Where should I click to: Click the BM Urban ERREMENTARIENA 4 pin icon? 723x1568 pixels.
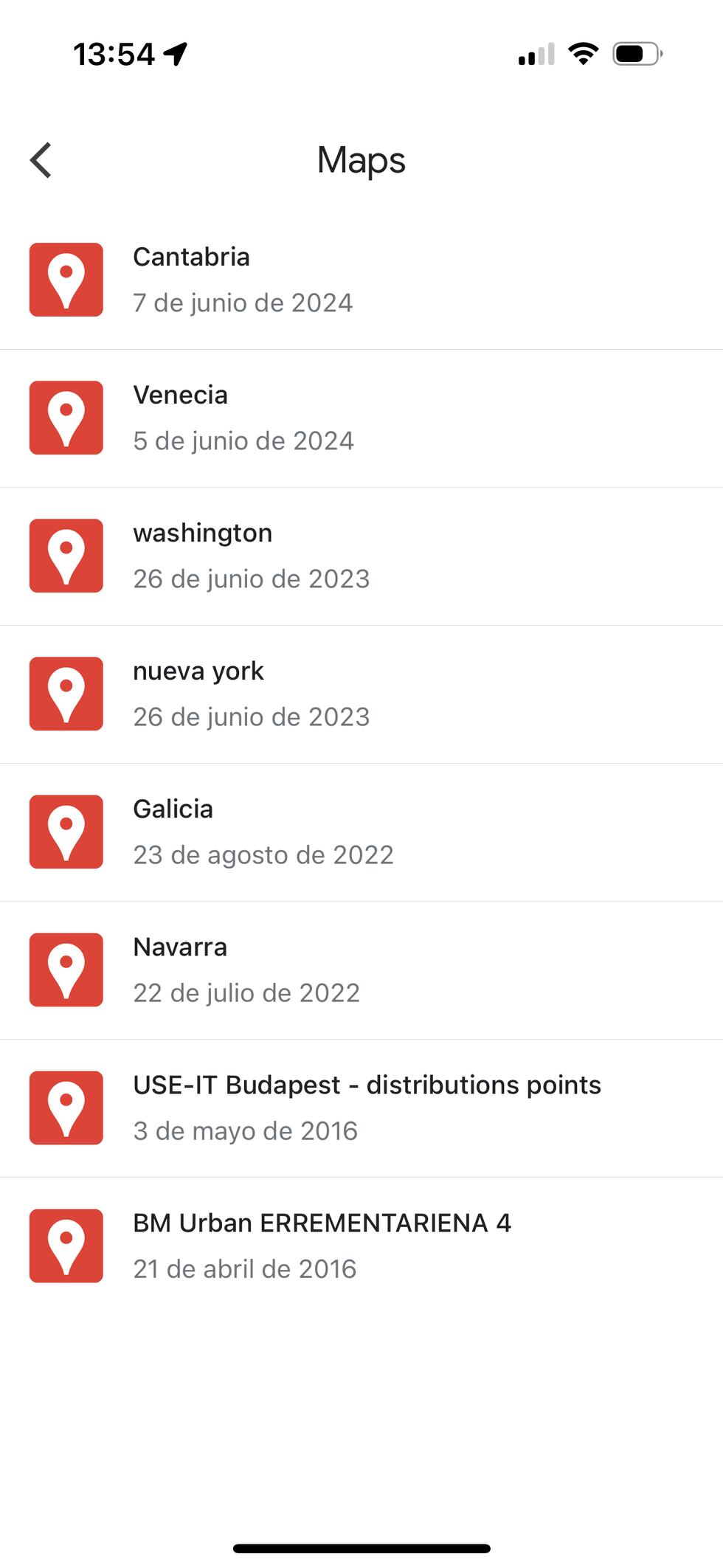pos(66,1246)
